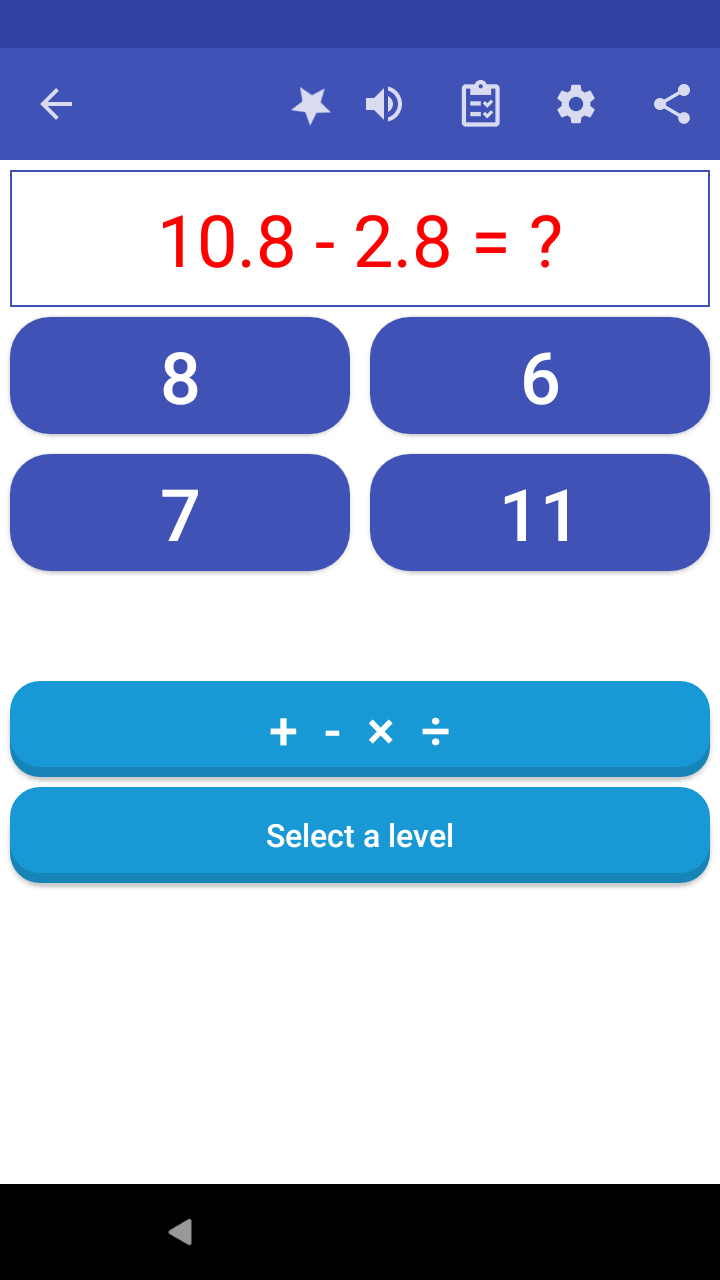Screen dimensions: 720x1280
Task: Select answer 8
Action: click(x=180, y=375)
